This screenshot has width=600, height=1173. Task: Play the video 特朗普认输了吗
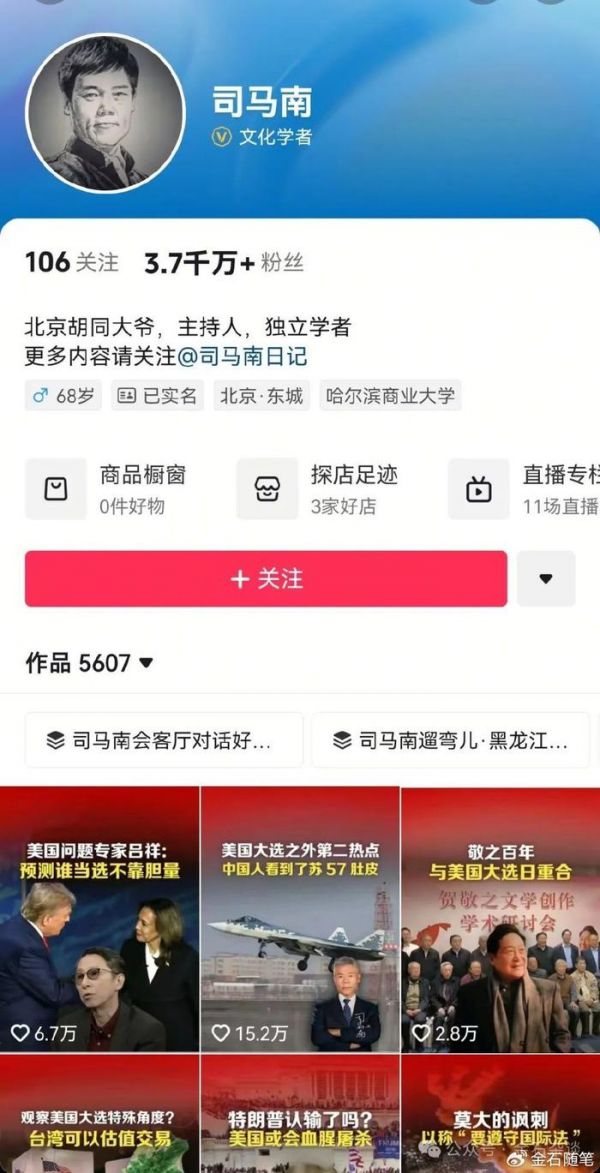click(300, 1115)
